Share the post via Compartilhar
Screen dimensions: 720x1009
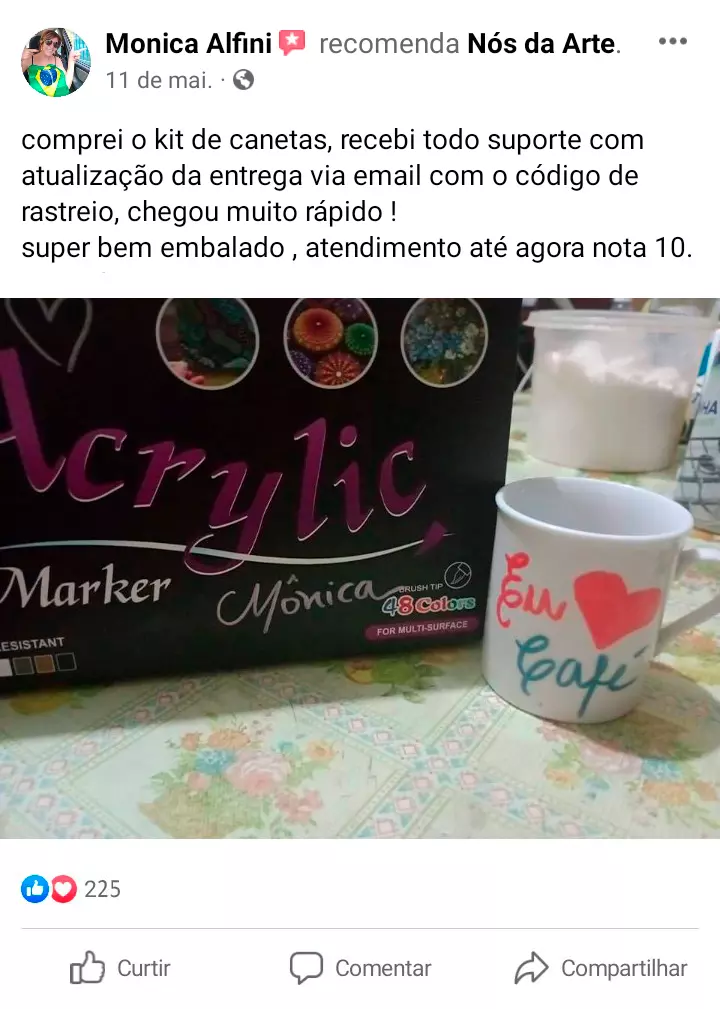point(601,968)
